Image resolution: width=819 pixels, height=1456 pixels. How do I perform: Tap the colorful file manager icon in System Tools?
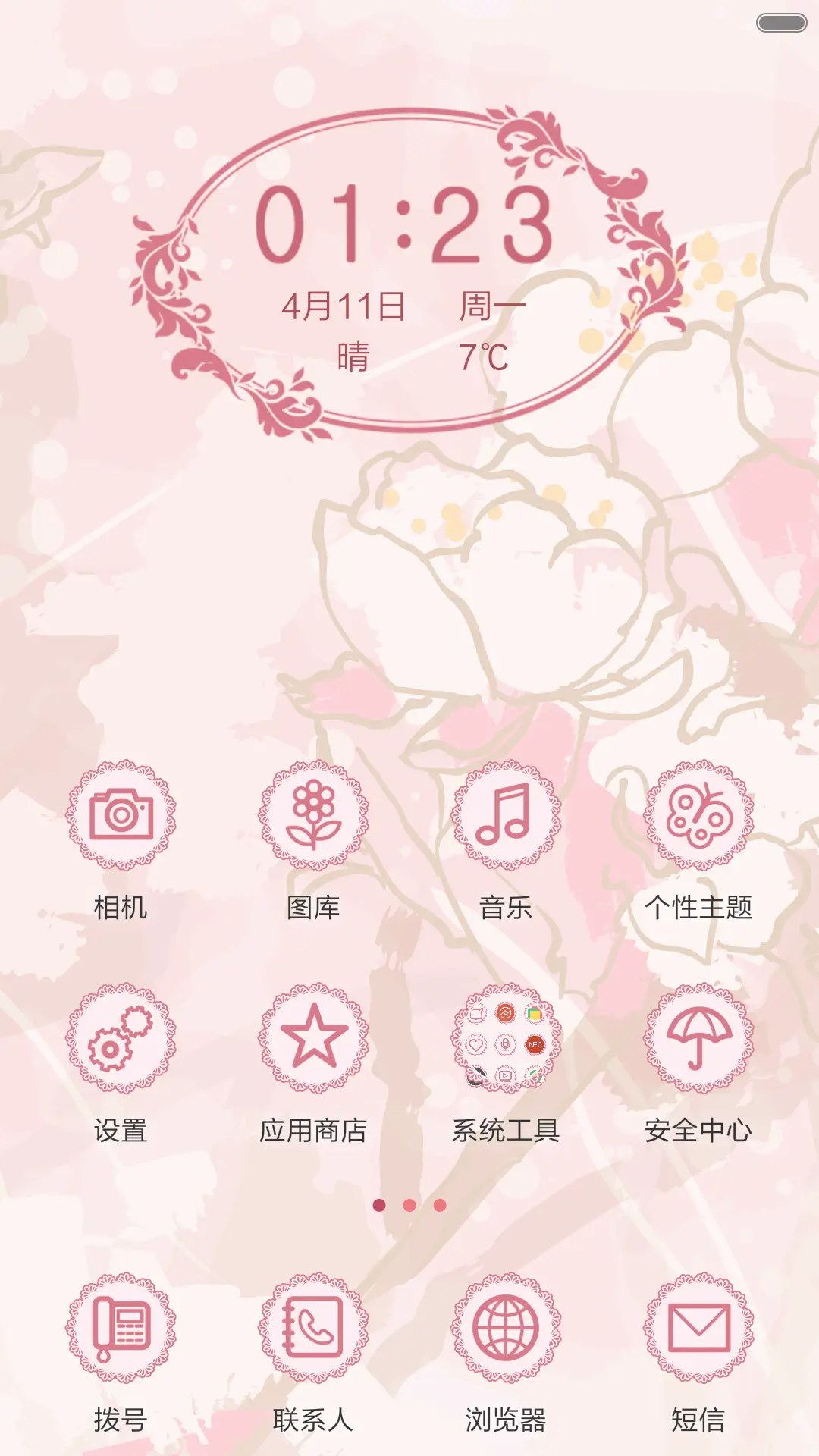click(x=535, y=1012)
